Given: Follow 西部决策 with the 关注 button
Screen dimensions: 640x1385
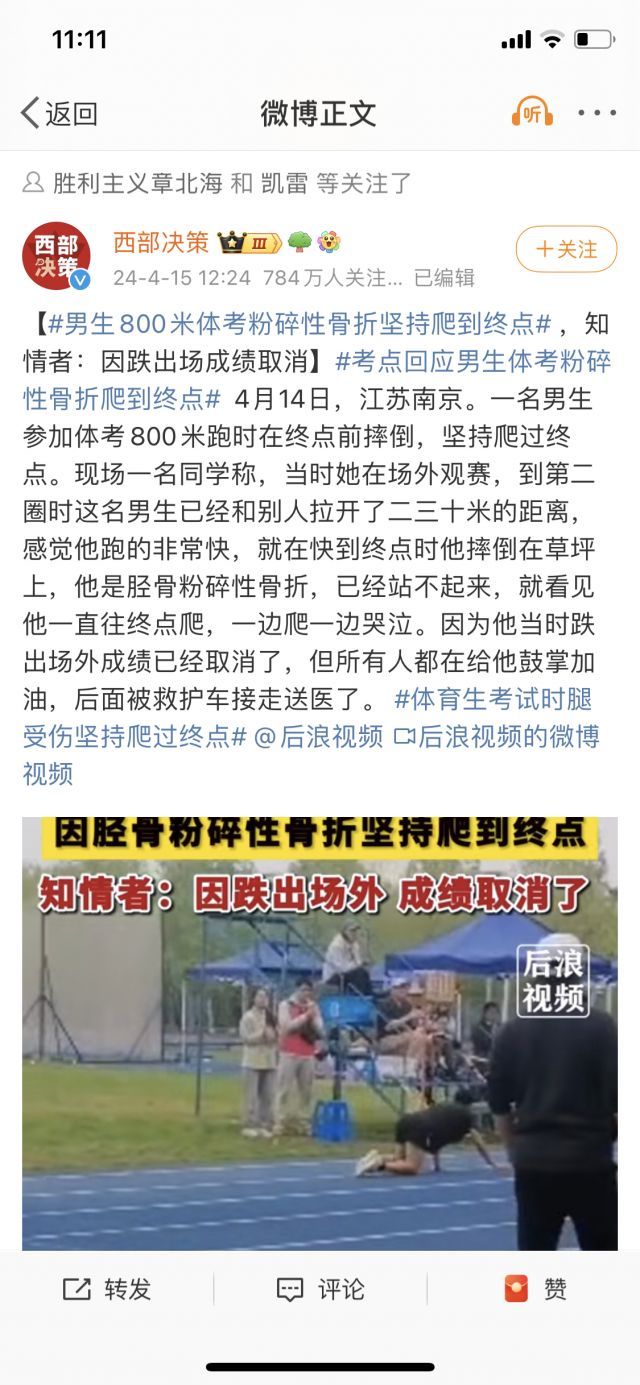Looking at the screenshot, I should tap(566, 249).
